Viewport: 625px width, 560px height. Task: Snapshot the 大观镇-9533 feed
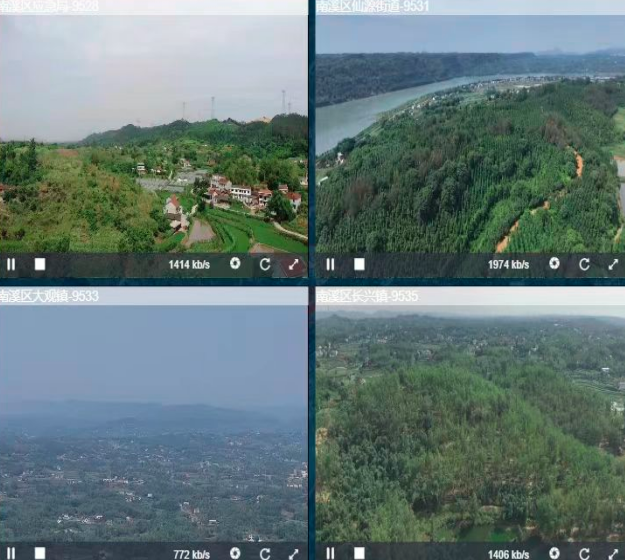[235, 553]
